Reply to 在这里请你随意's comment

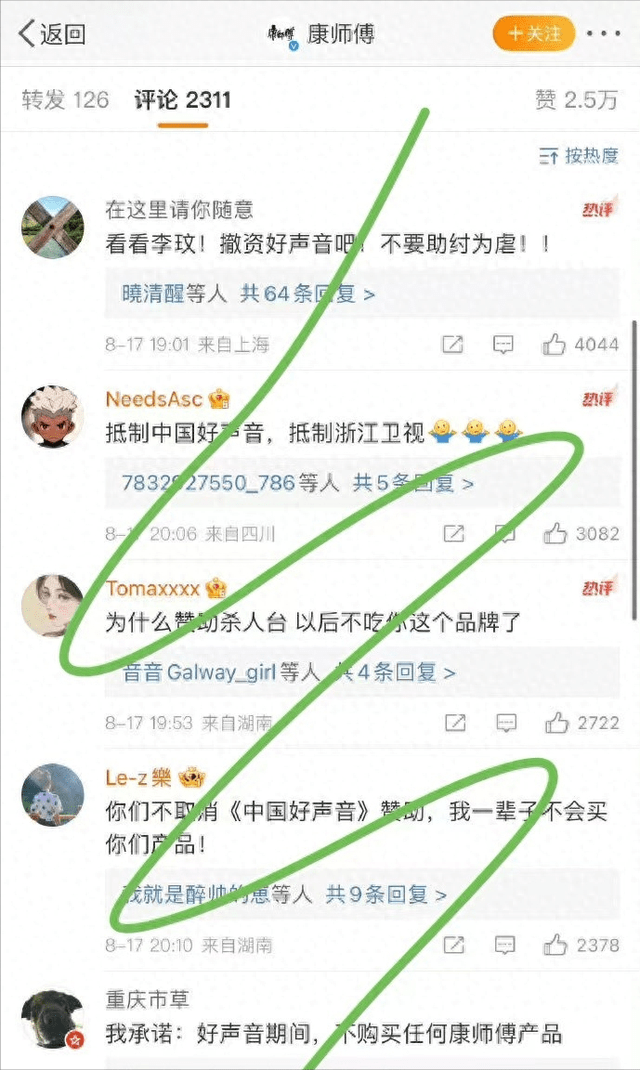(503, 345)
